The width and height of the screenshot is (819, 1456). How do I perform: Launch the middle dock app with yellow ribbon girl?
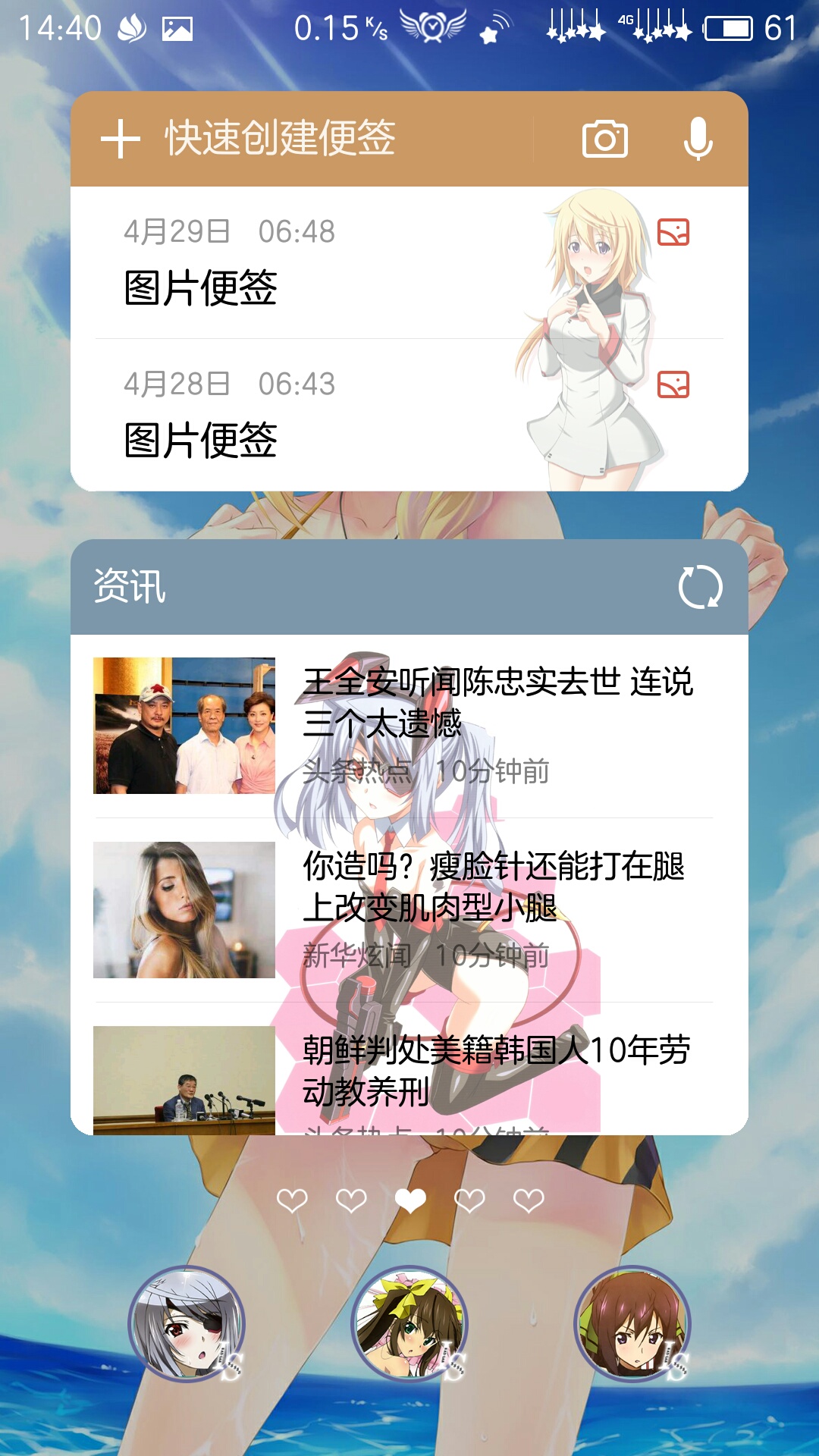(x=409, y=1324)
